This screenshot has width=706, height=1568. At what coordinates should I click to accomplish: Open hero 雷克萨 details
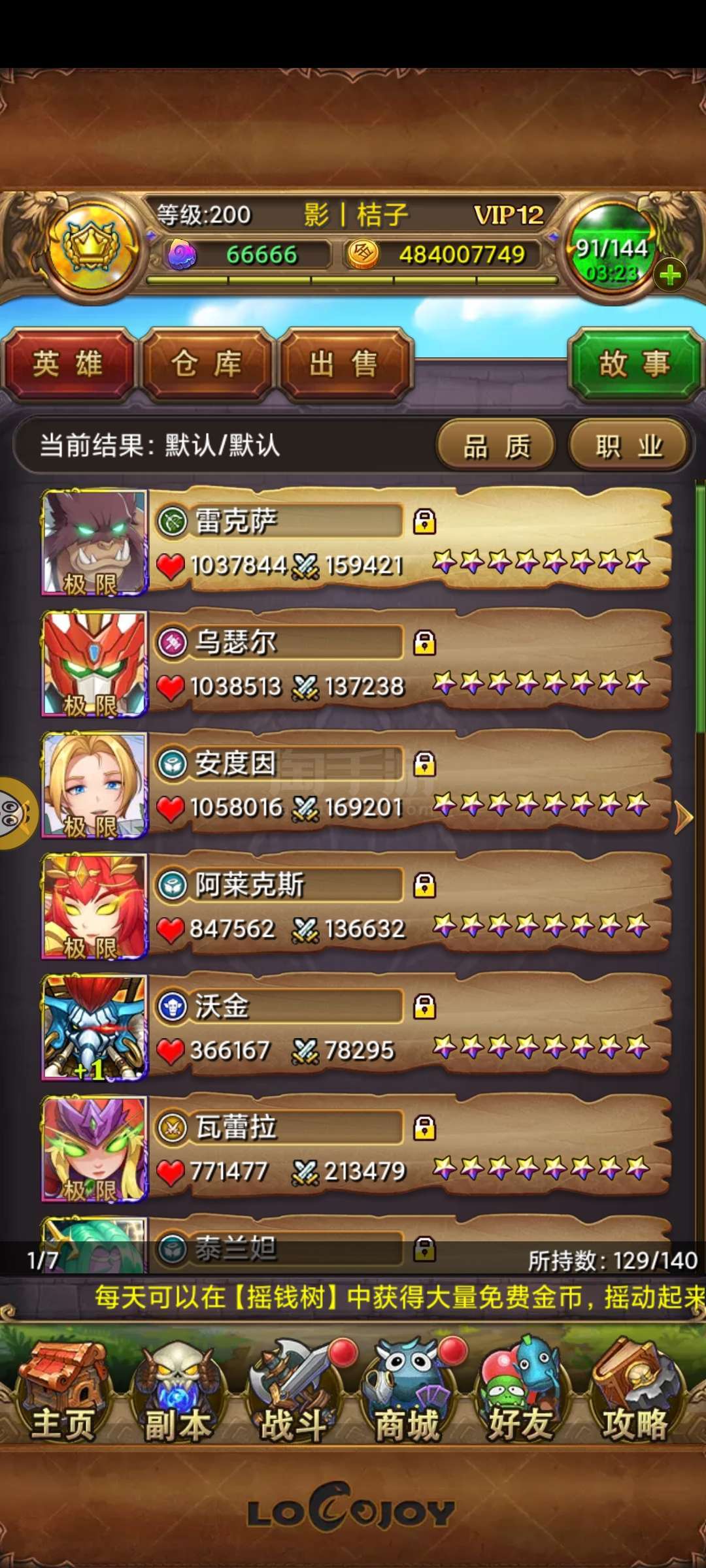click(x=356, y=542)
